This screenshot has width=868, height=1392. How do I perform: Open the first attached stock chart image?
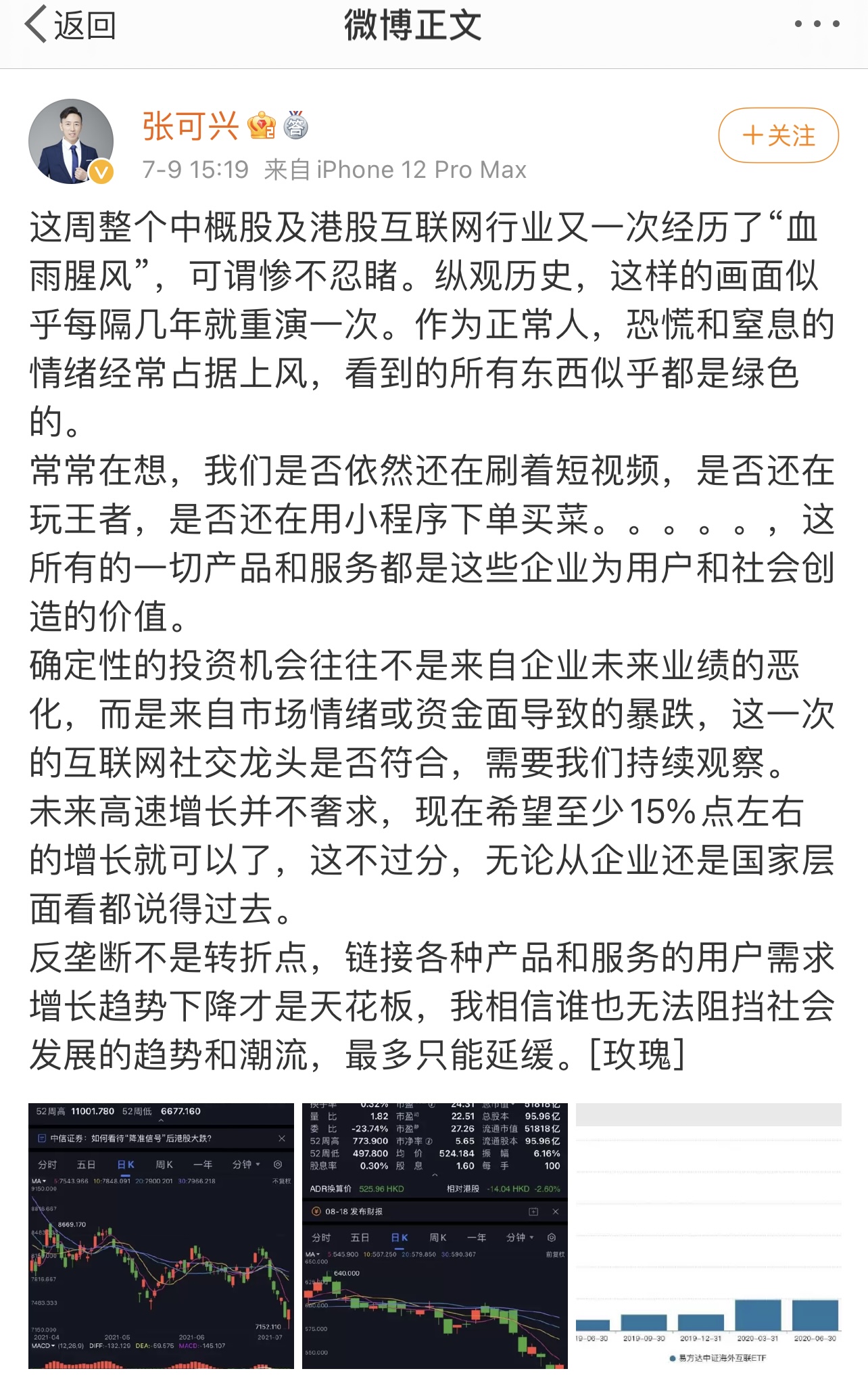point(161,1236)
